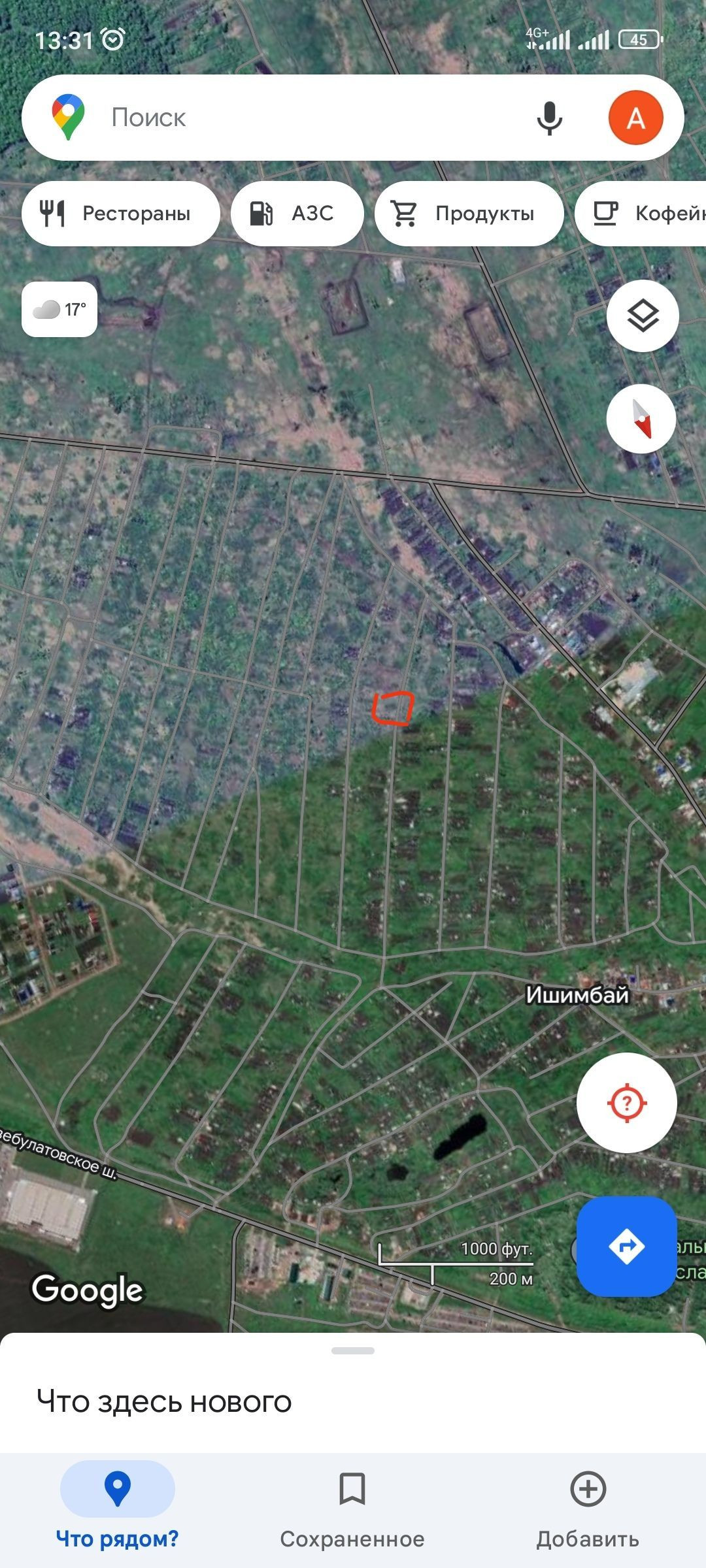Screen dimensions: 706x1568
Task: Show Продукты places nearby
Action: (468, 214)
